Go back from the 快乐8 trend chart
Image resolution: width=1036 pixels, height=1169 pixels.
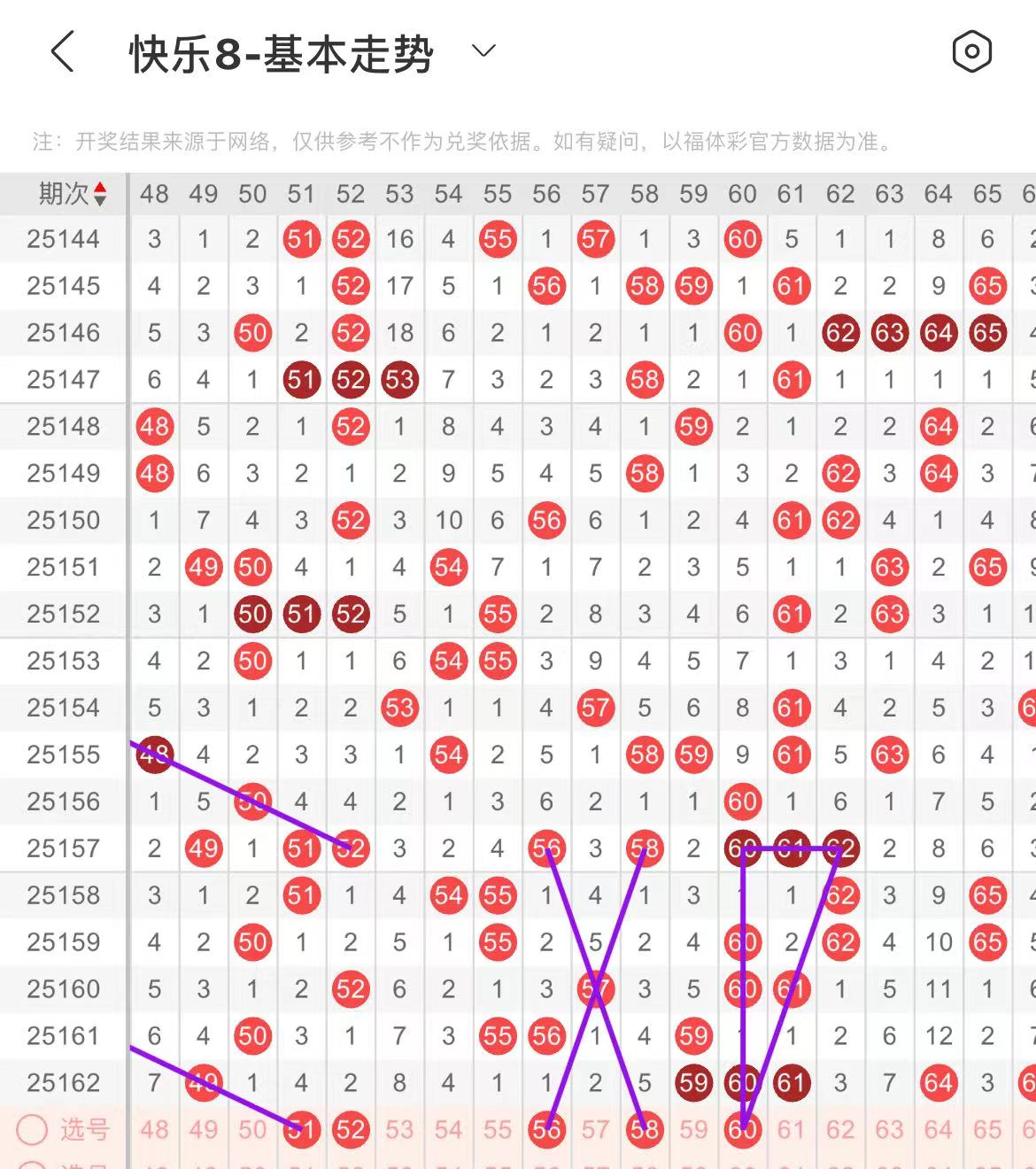[x=62, y=51]
